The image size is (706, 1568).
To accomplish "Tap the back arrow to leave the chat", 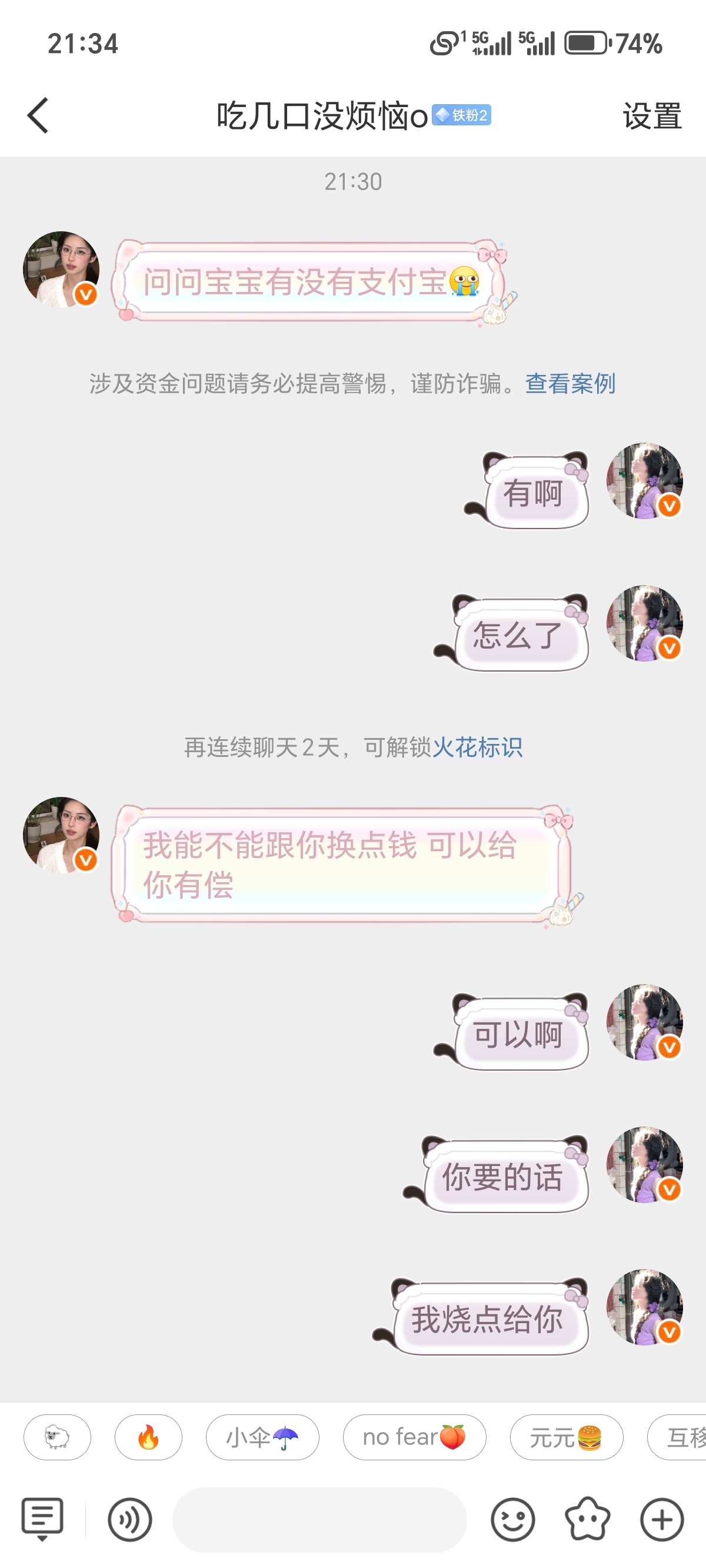I will point(38,115).
